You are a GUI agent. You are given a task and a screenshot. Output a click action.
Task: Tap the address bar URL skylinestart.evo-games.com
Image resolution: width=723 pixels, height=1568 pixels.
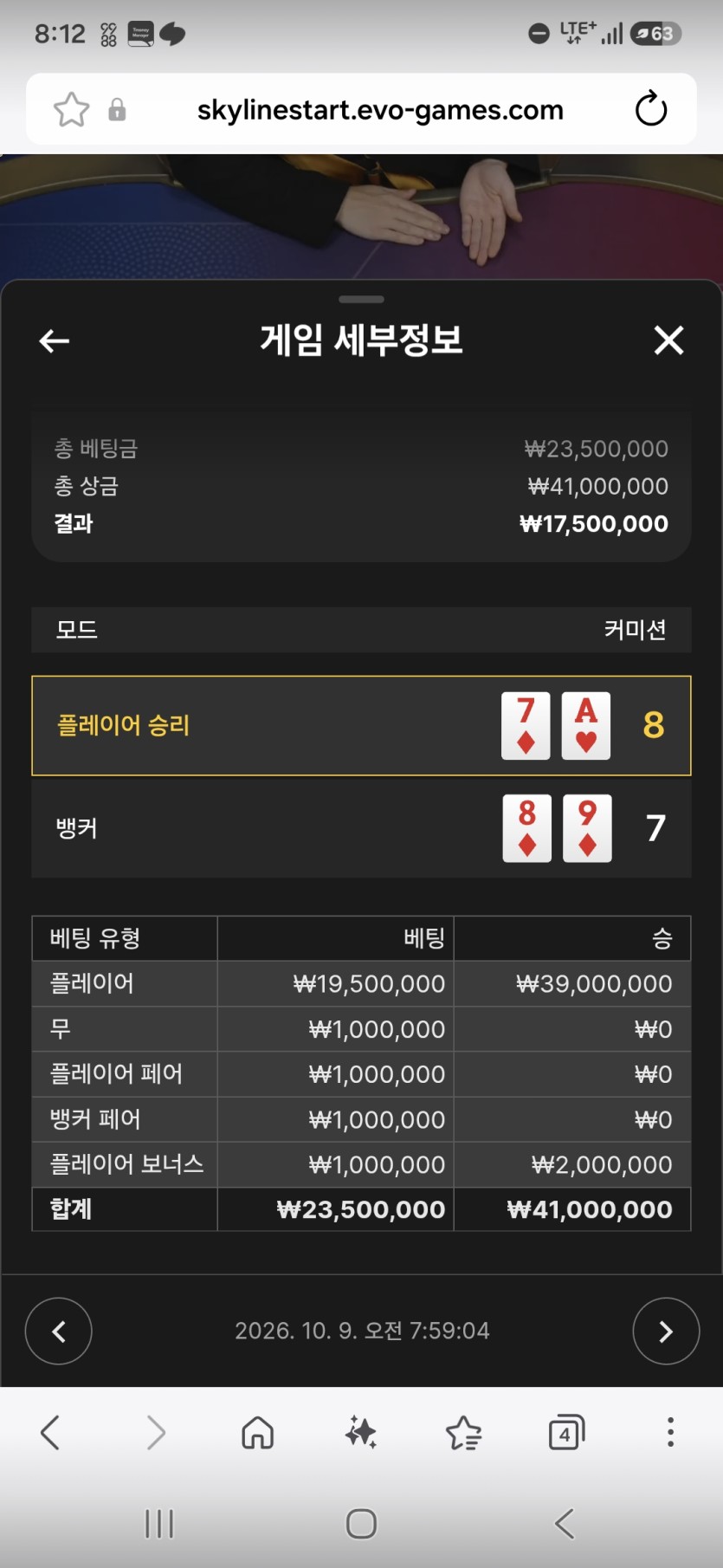click(x=380, y=110)
